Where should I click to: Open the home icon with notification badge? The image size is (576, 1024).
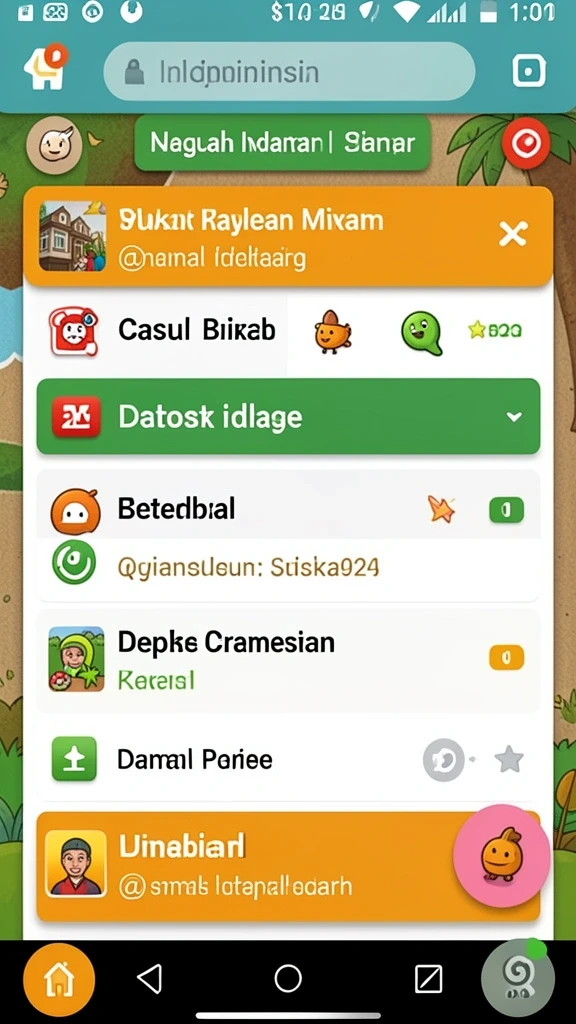point(46,68)
